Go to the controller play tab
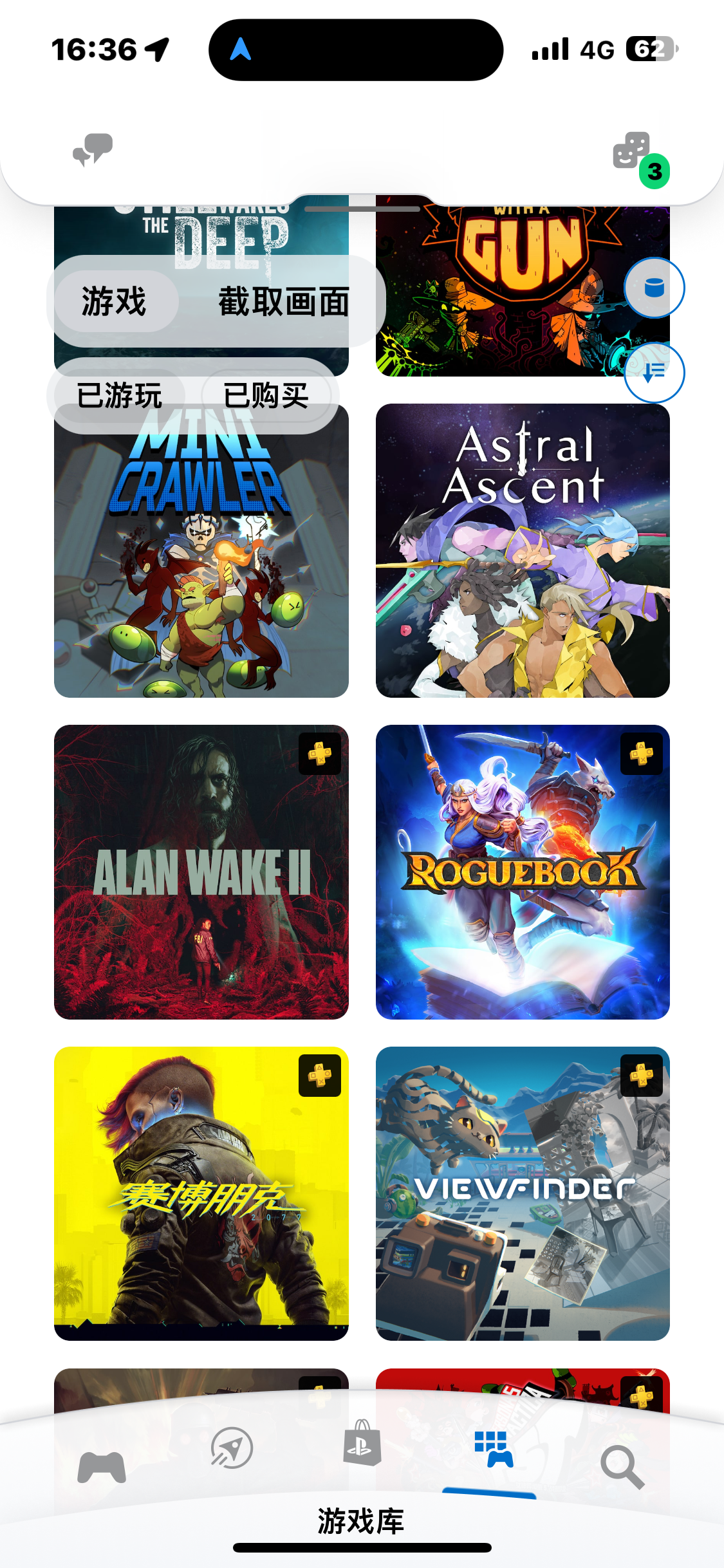 point(102,1466)
